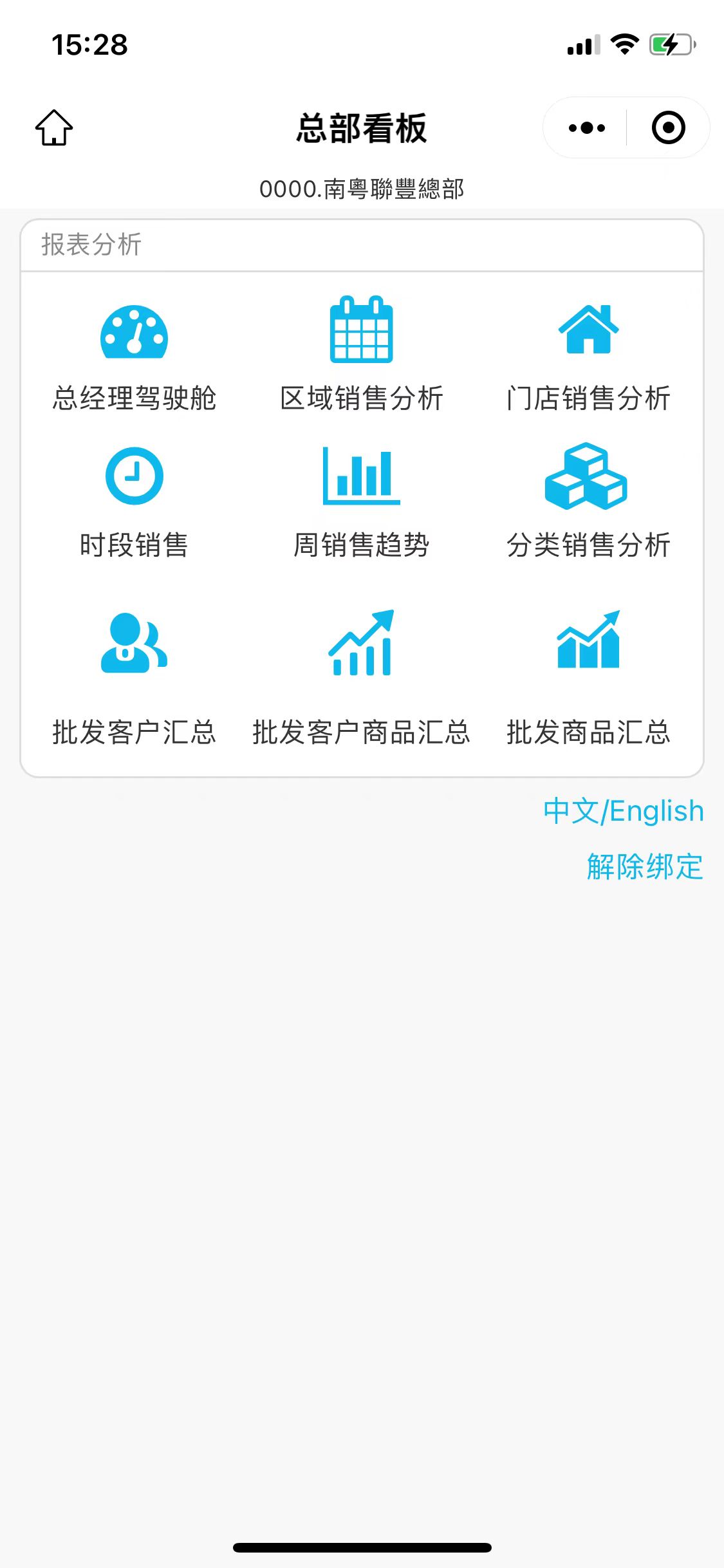View 门店销售分析 report
This screenshot has width=724, height=1568.
[588, 357]
